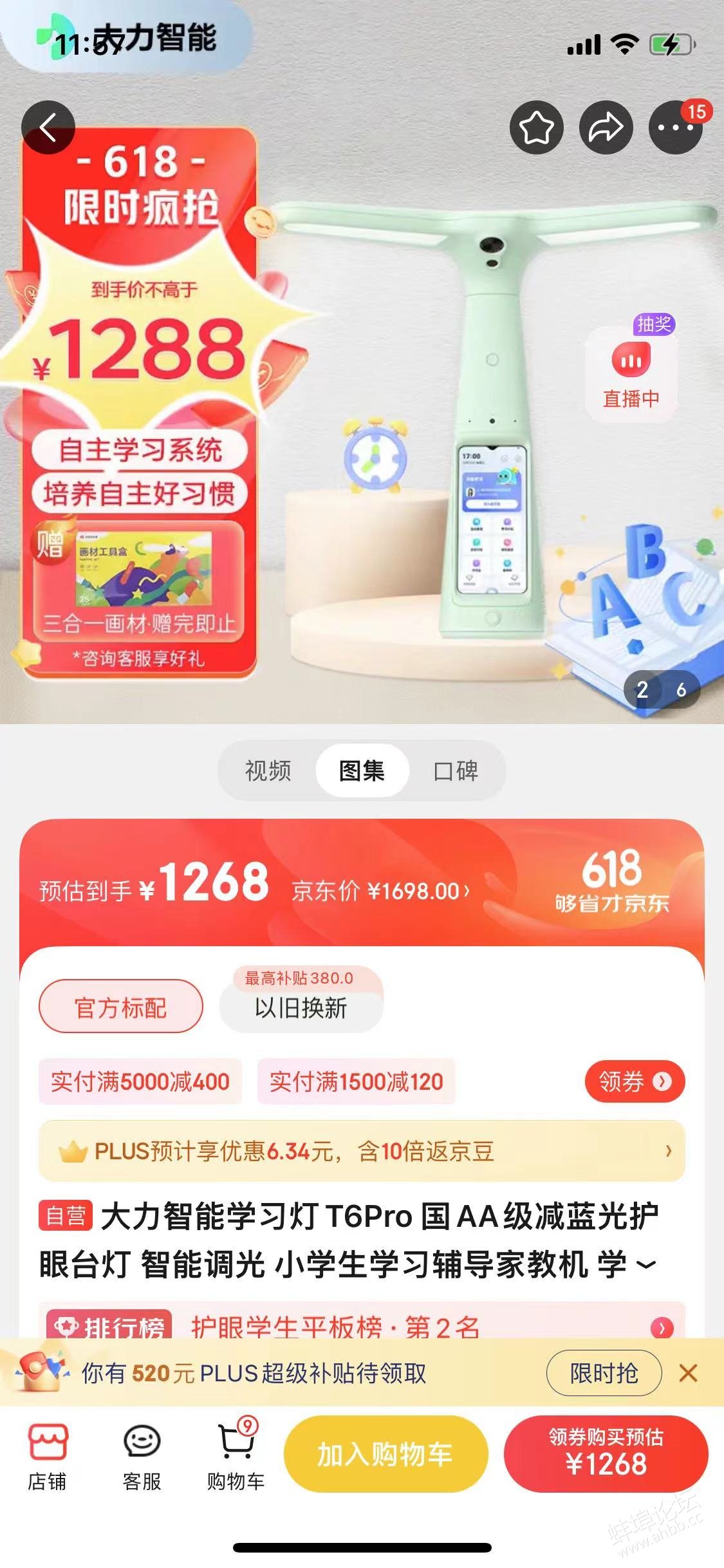Switch to the 口碑 tab

456,770
